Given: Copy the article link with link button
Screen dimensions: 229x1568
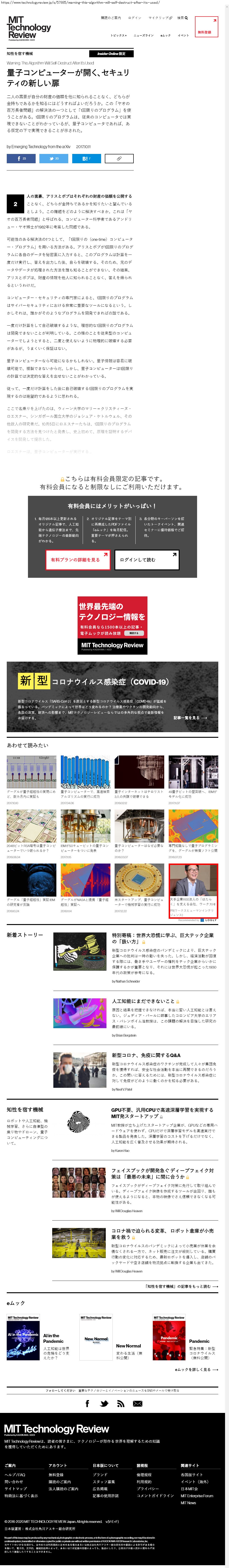Looking at the screenshot, I should 119,158.
